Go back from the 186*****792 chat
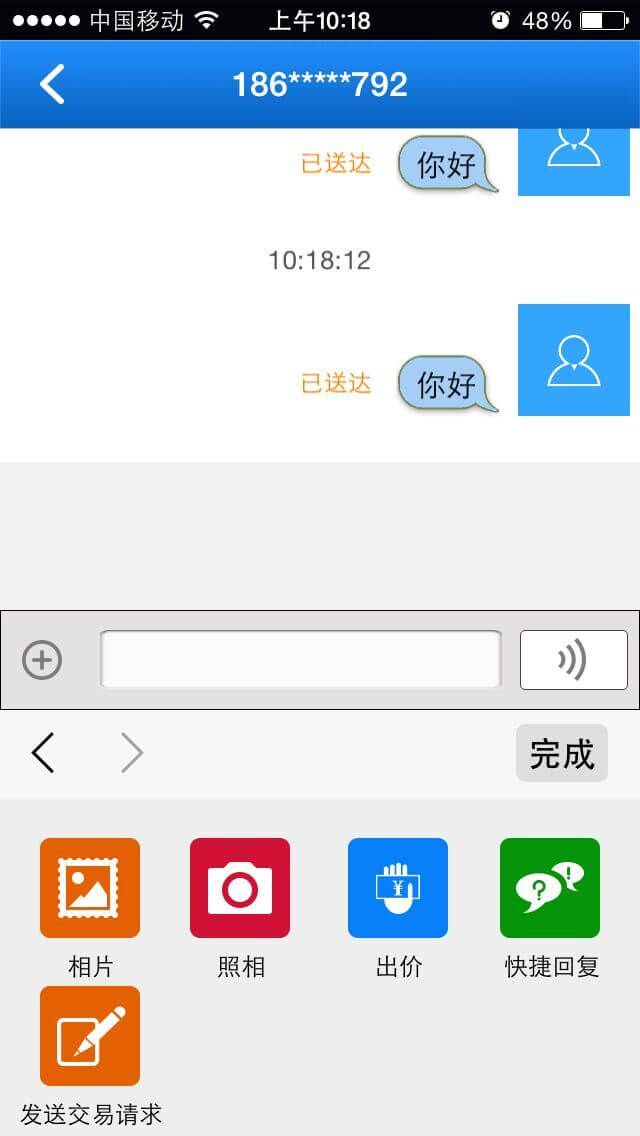Viewport: 640px width, 1136px height. pos(52,84)
